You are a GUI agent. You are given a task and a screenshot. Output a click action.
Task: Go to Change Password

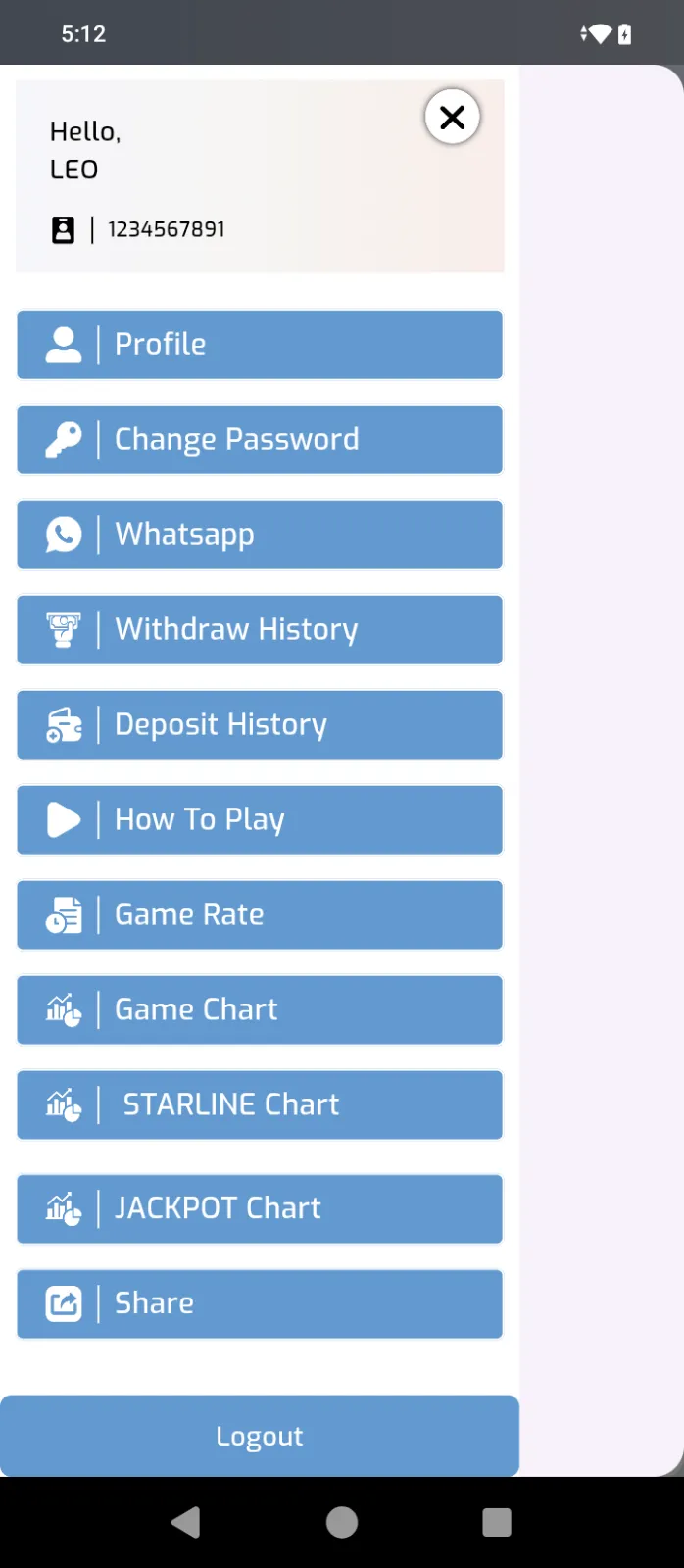[260, 440]
